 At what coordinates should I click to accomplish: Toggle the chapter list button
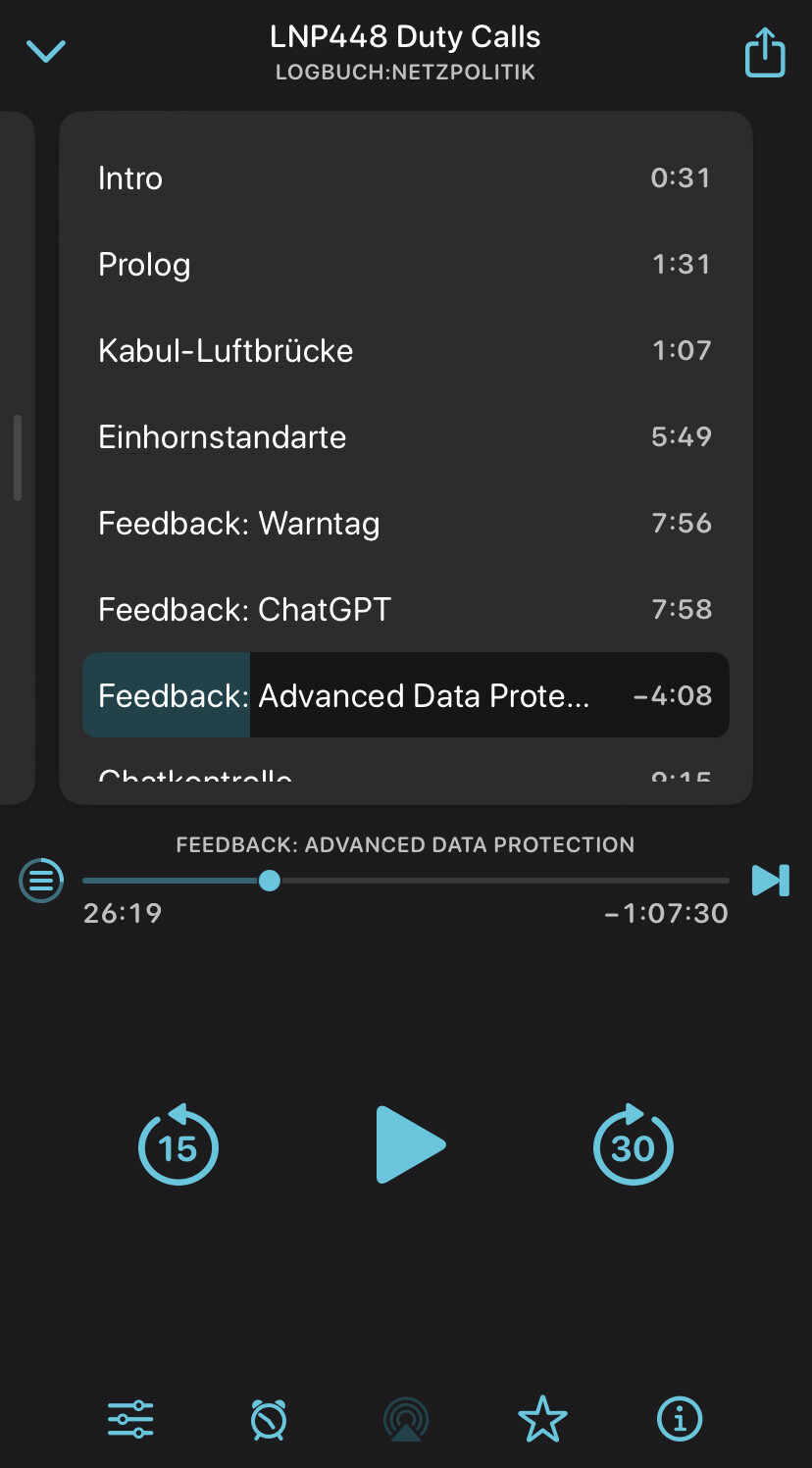(x=41, y=880)
